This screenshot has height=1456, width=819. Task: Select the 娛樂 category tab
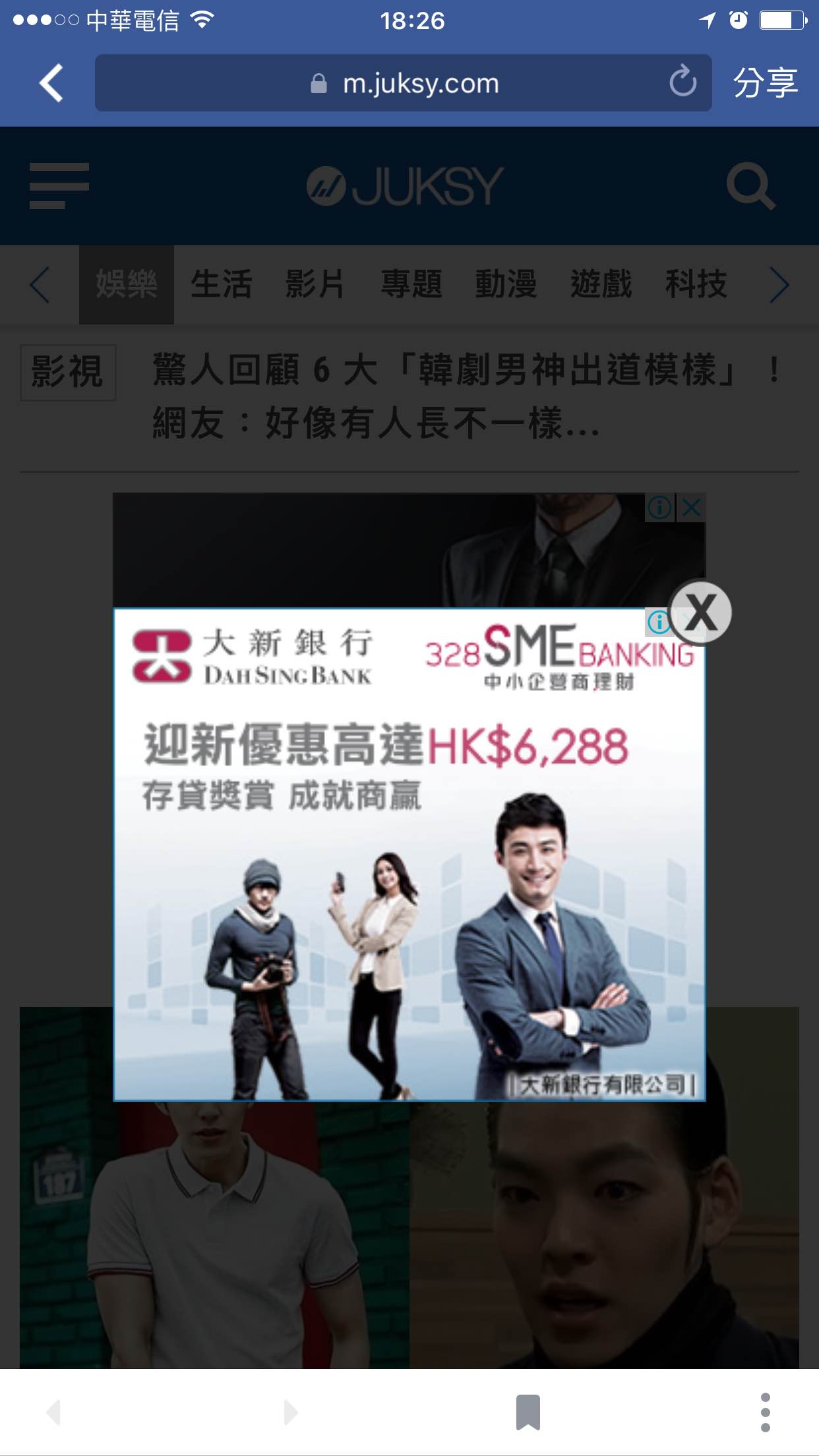(127, 285)
